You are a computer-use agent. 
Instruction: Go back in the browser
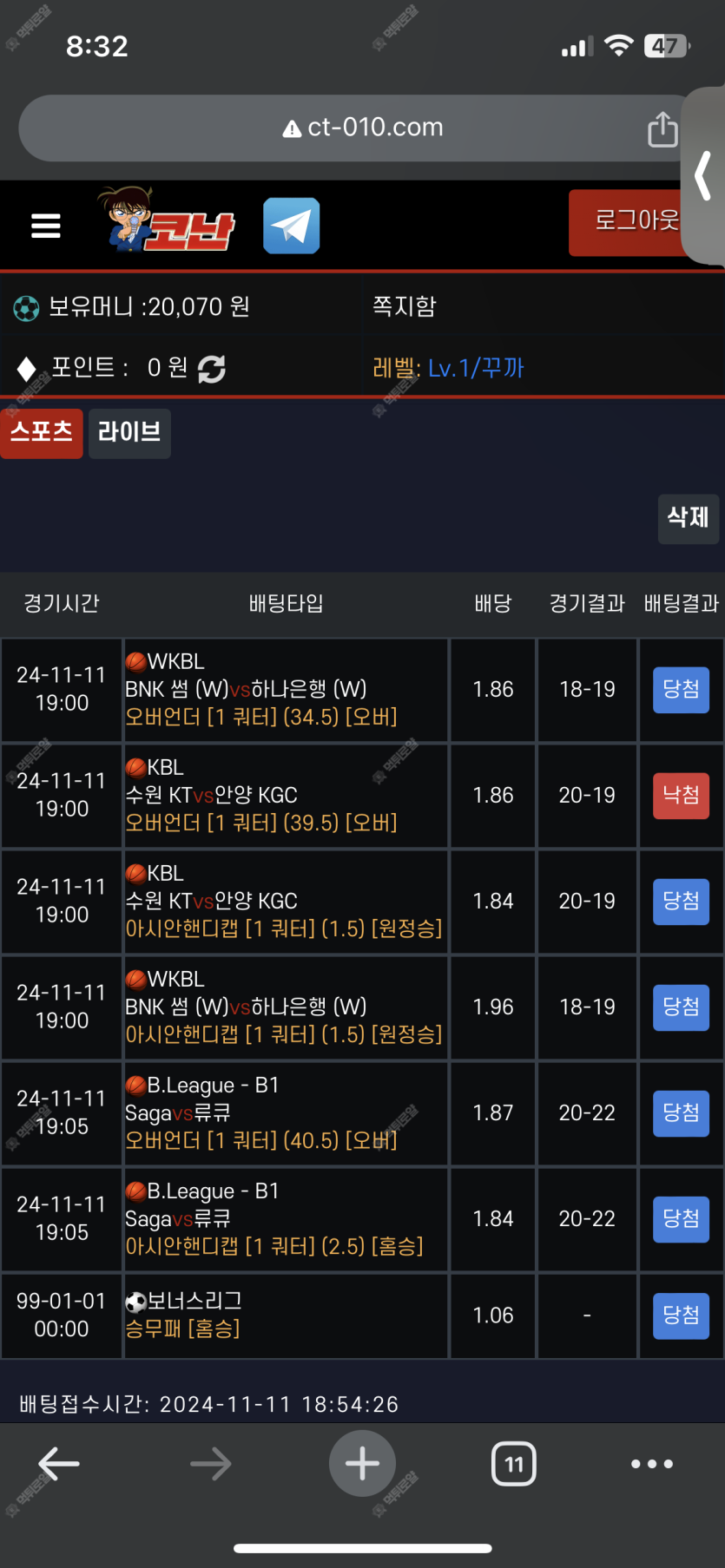(x=59, y=1464)
